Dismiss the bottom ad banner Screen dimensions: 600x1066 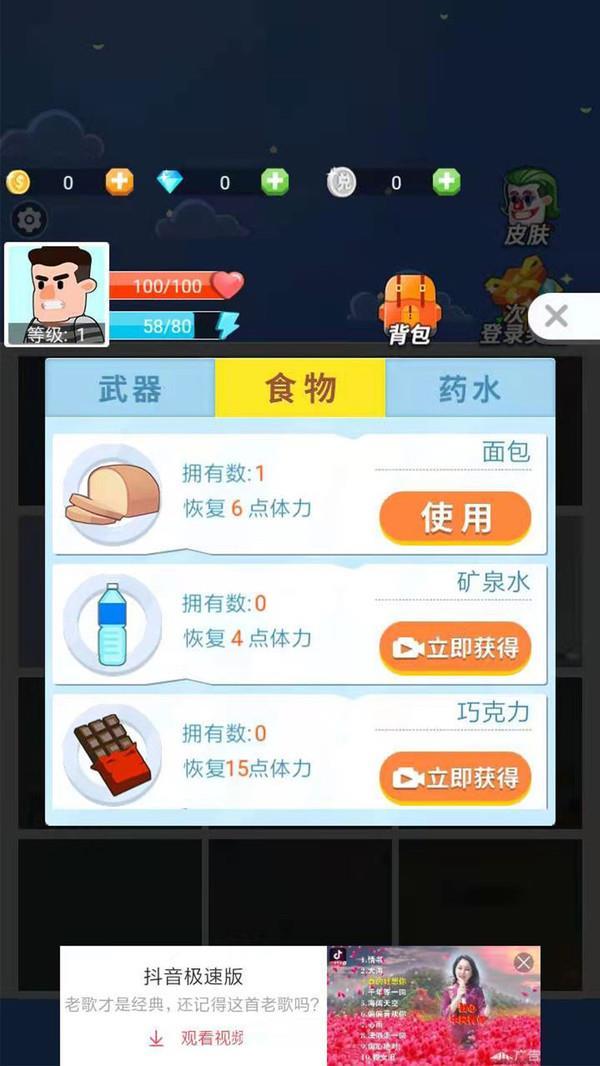523,962
